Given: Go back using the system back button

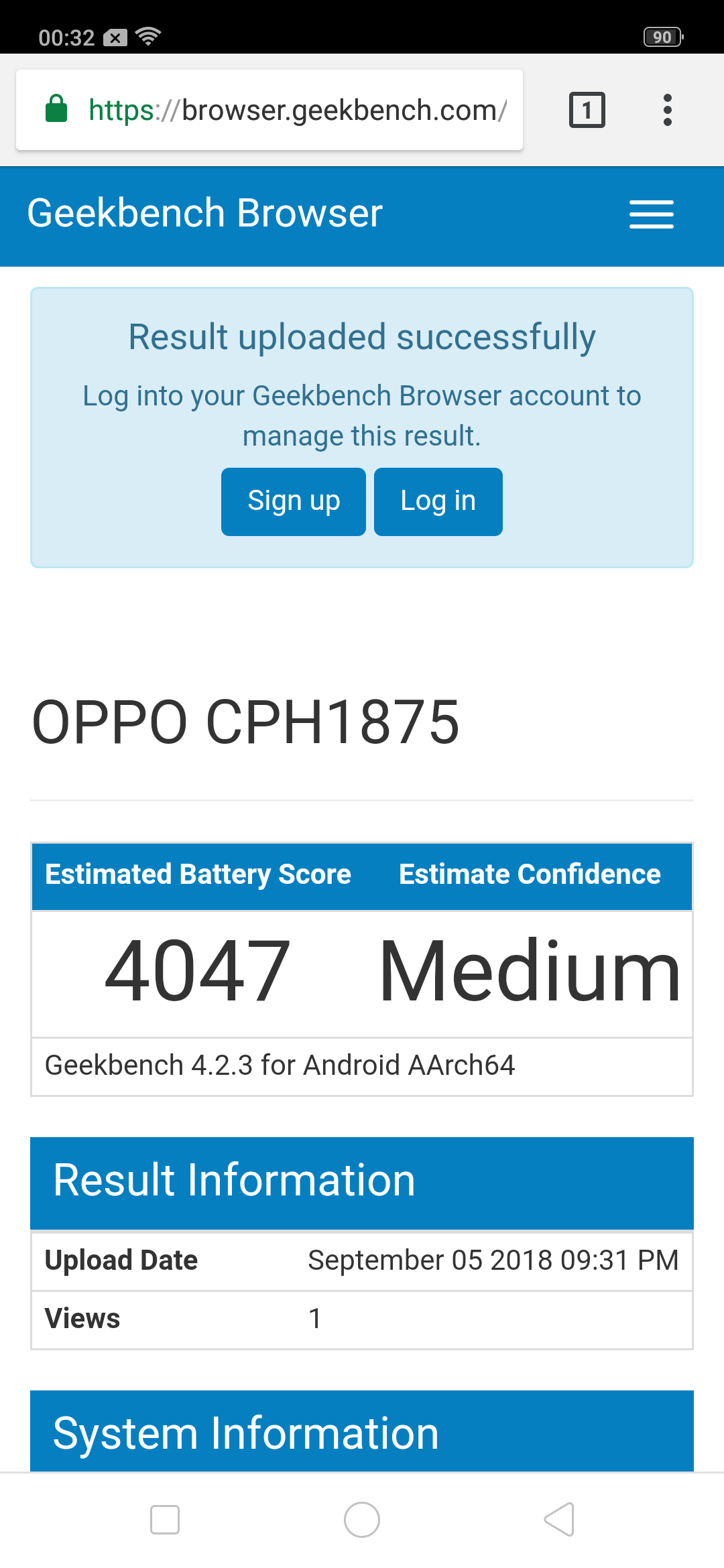Looking at the screenshot, I should point(560,1519).
